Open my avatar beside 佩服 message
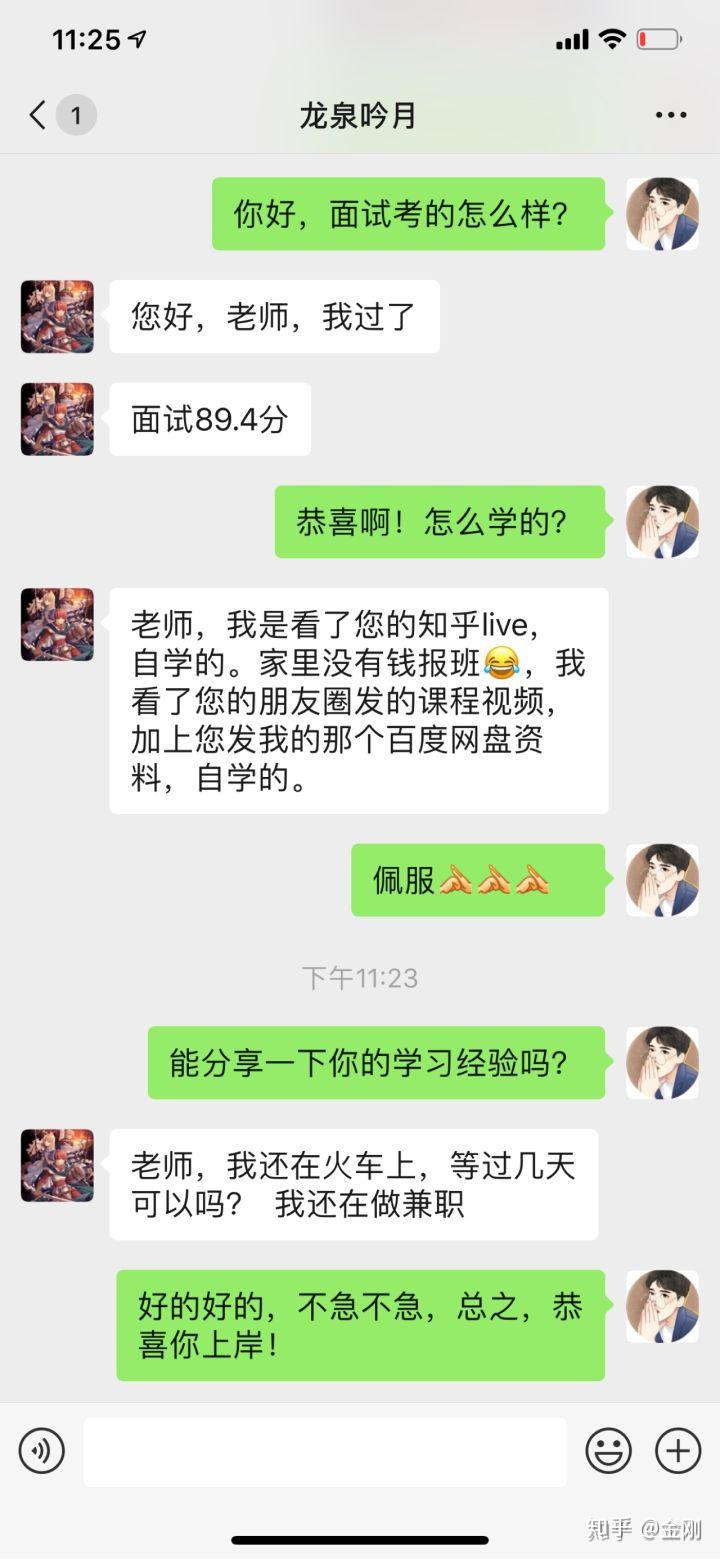The width and height of the screenshot is (720, 1559). pos(662,880)
